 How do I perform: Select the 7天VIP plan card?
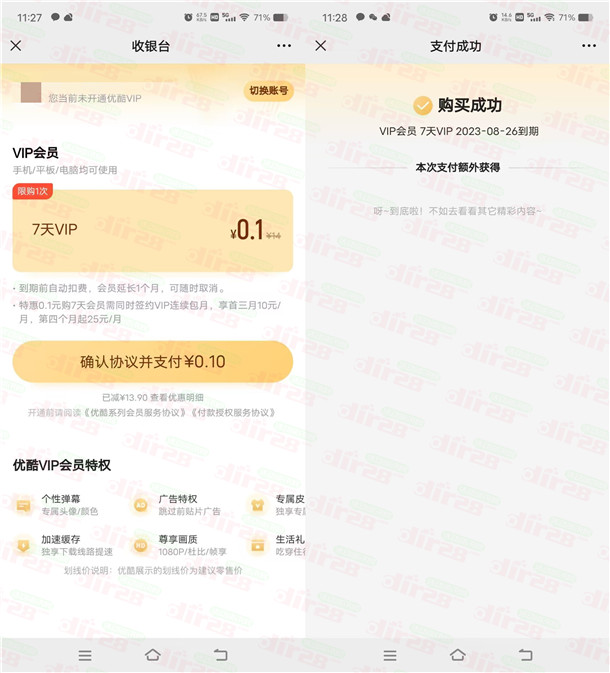152,230
